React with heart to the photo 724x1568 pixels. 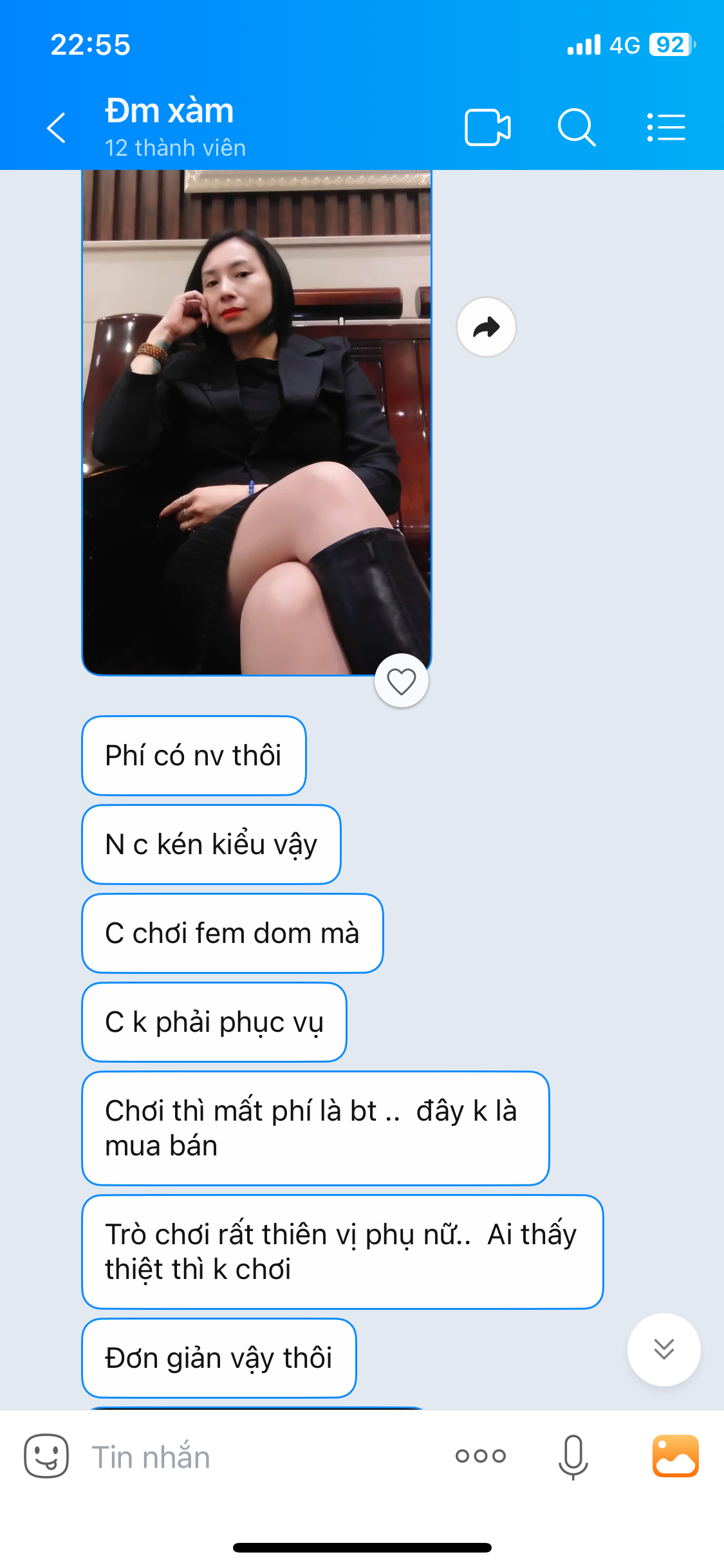(x=402, y=681)
